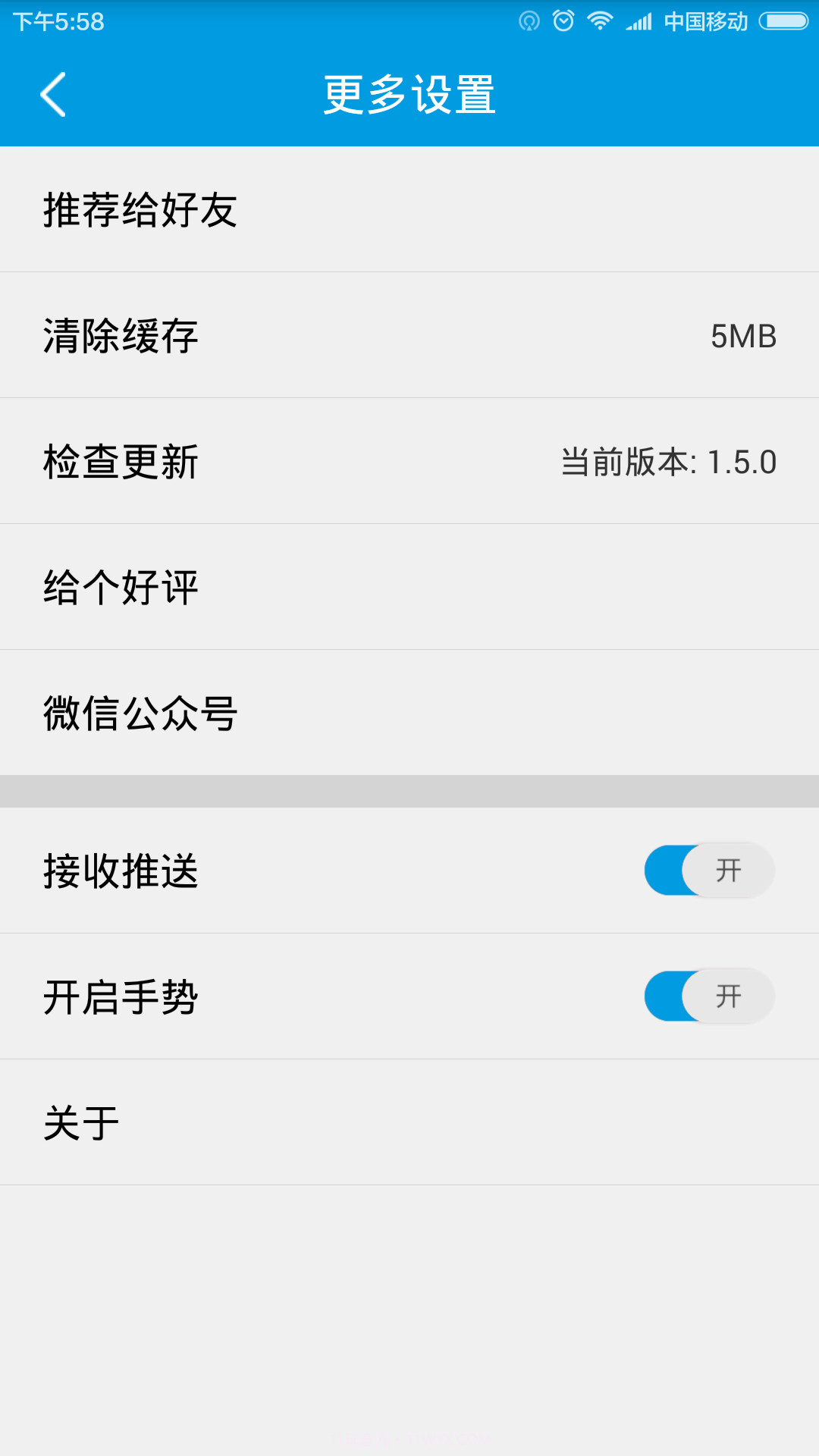Tap the 推荐给好友 option
This screenshot has width=819, height=1456.
(x=409, y=210)
